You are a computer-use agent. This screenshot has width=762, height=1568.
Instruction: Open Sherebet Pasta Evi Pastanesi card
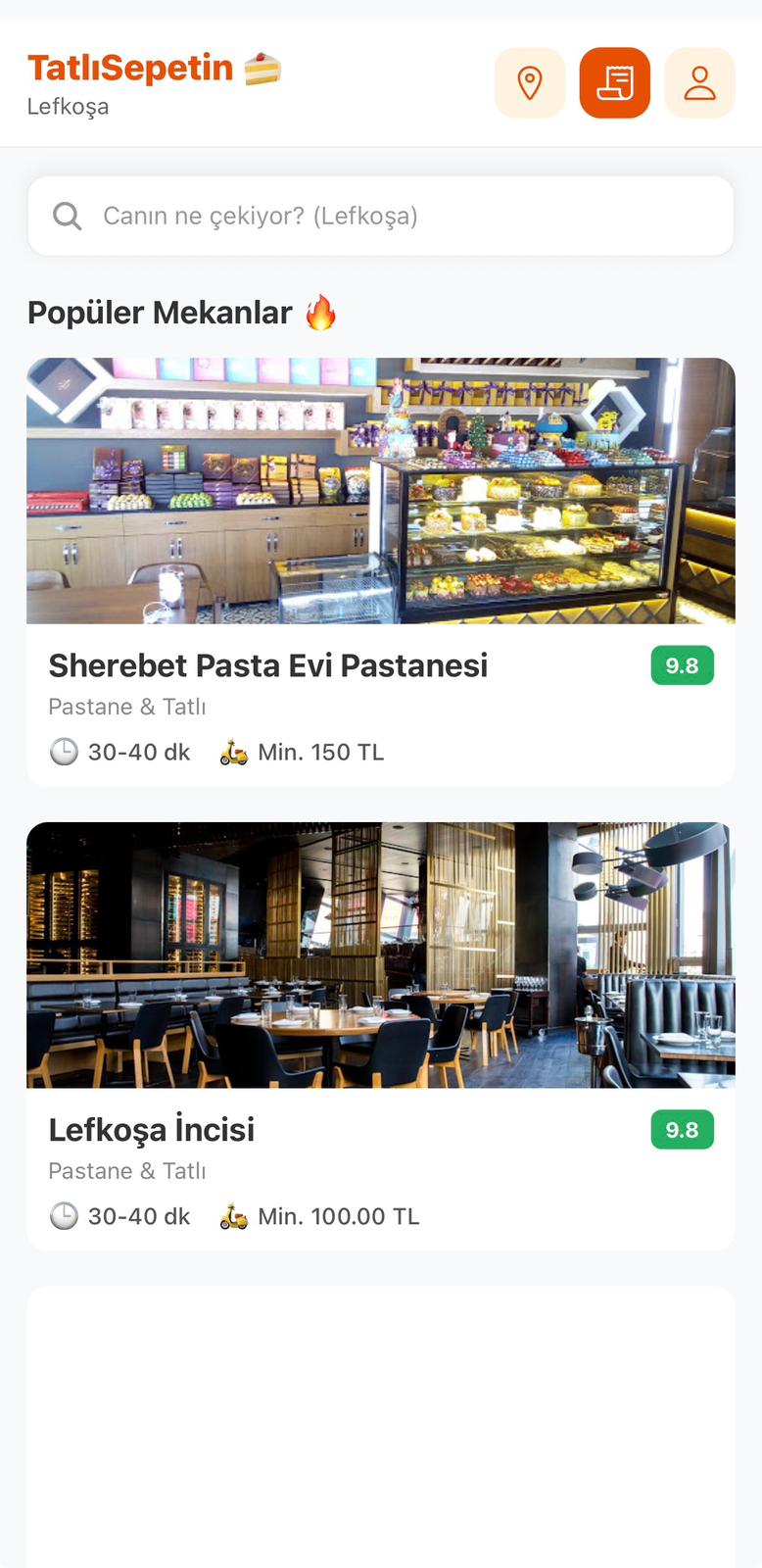point(380,571)
